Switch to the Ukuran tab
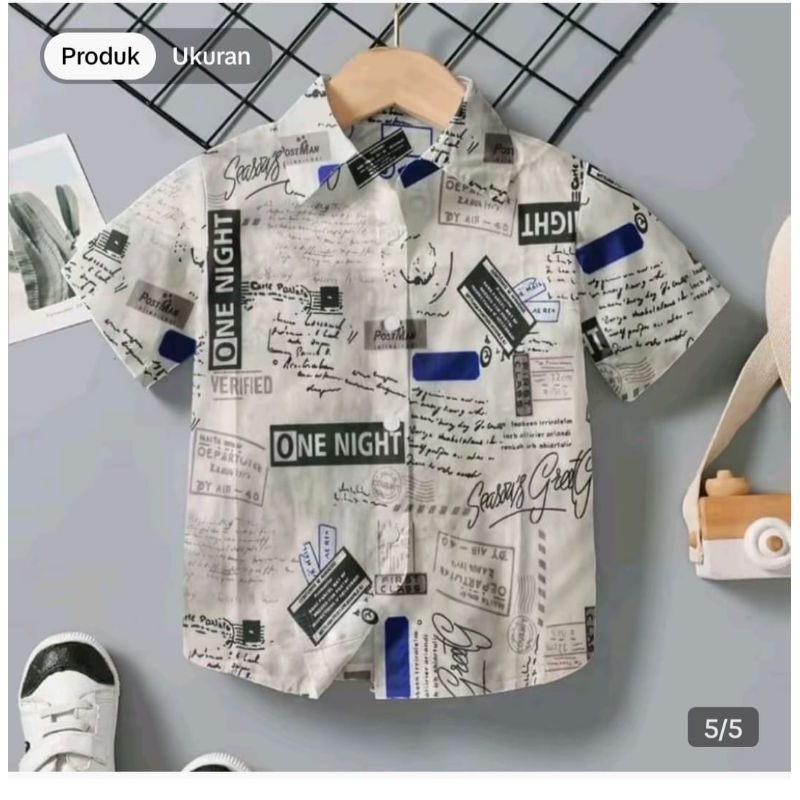 (211, 56)
